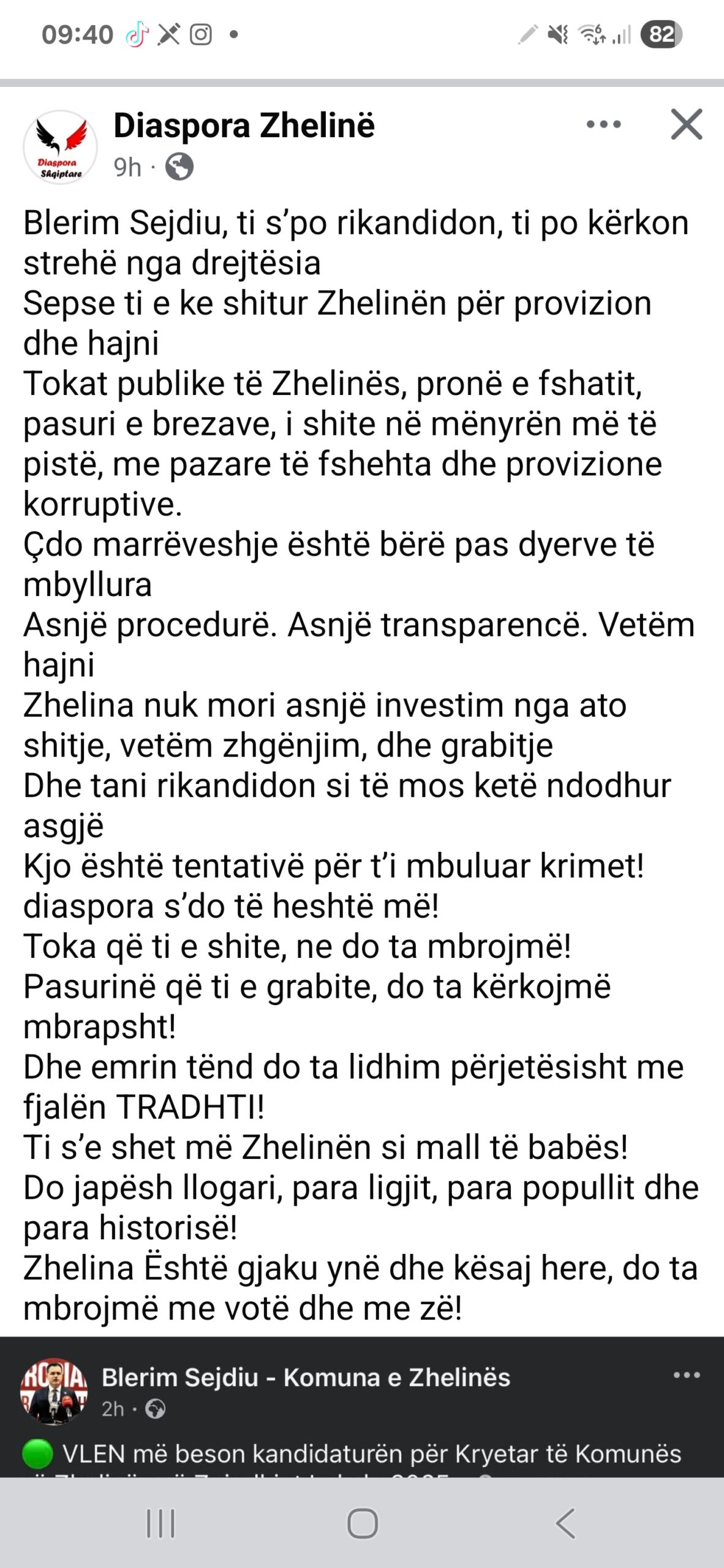Image resolution: width=724 pixels, height=1568 pixels.
Task: Go to the home screen
Action: [362, 1523]
